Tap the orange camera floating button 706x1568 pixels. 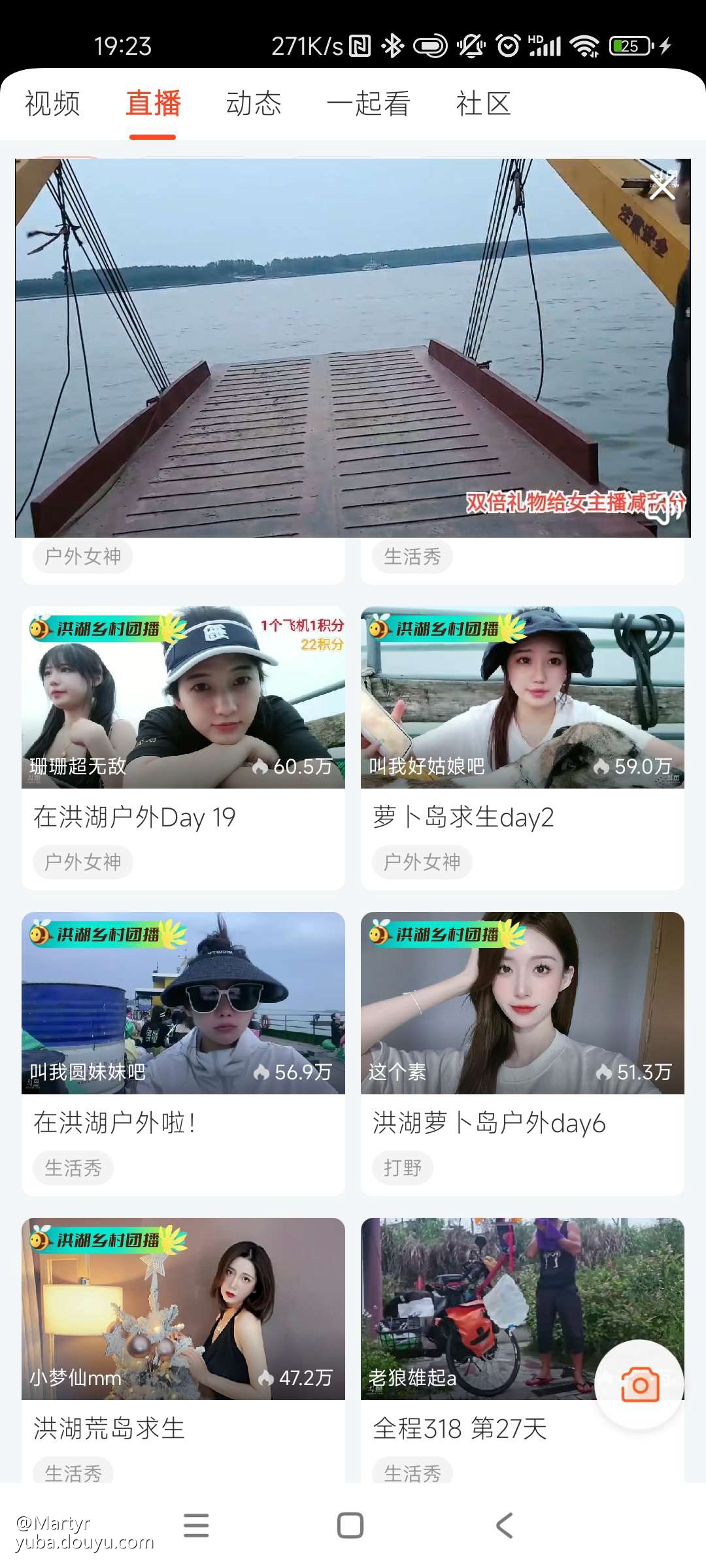[639, 1384]
